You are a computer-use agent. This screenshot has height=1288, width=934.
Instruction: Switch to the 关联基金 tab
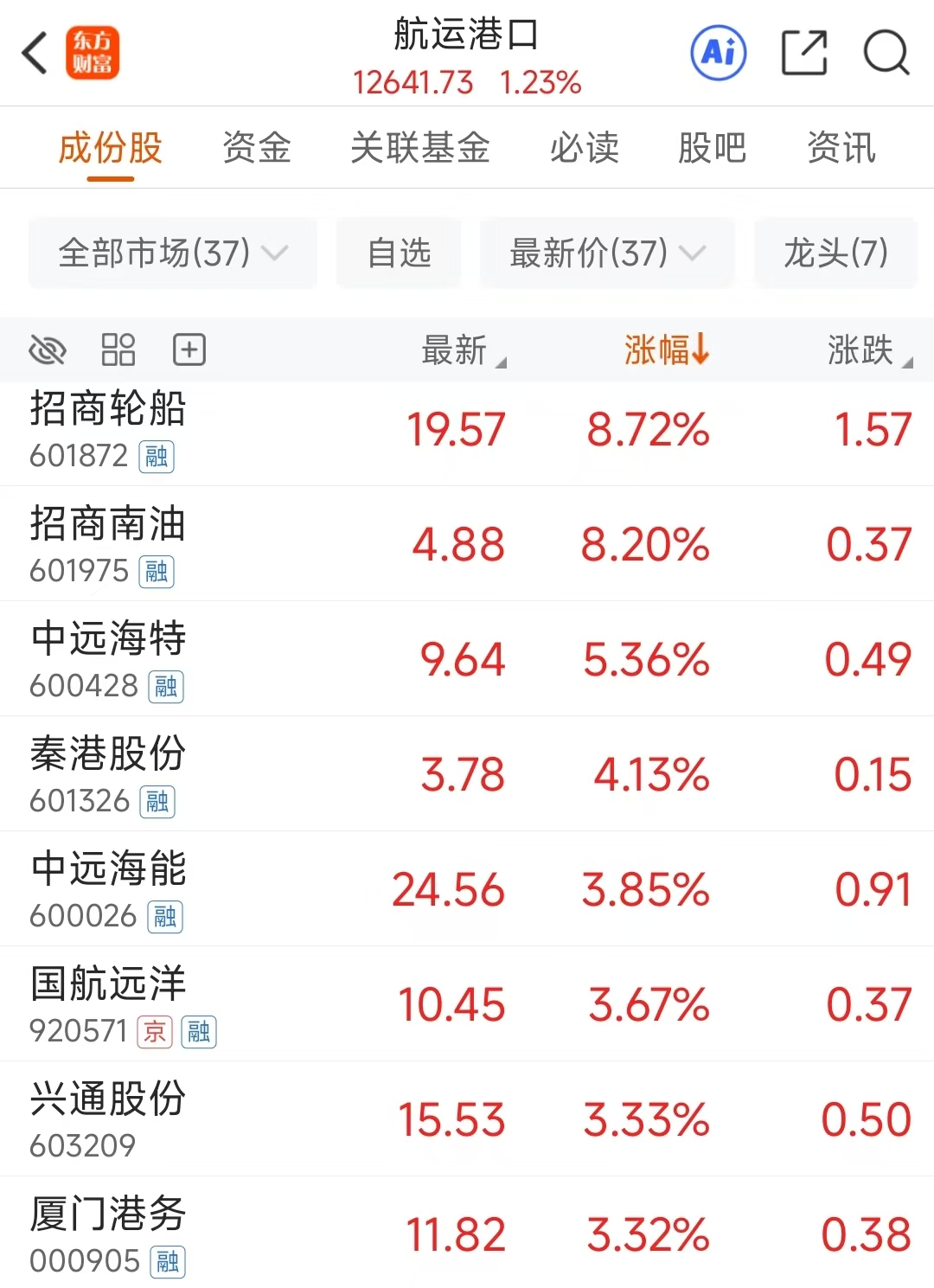click(x=419, y=147)
